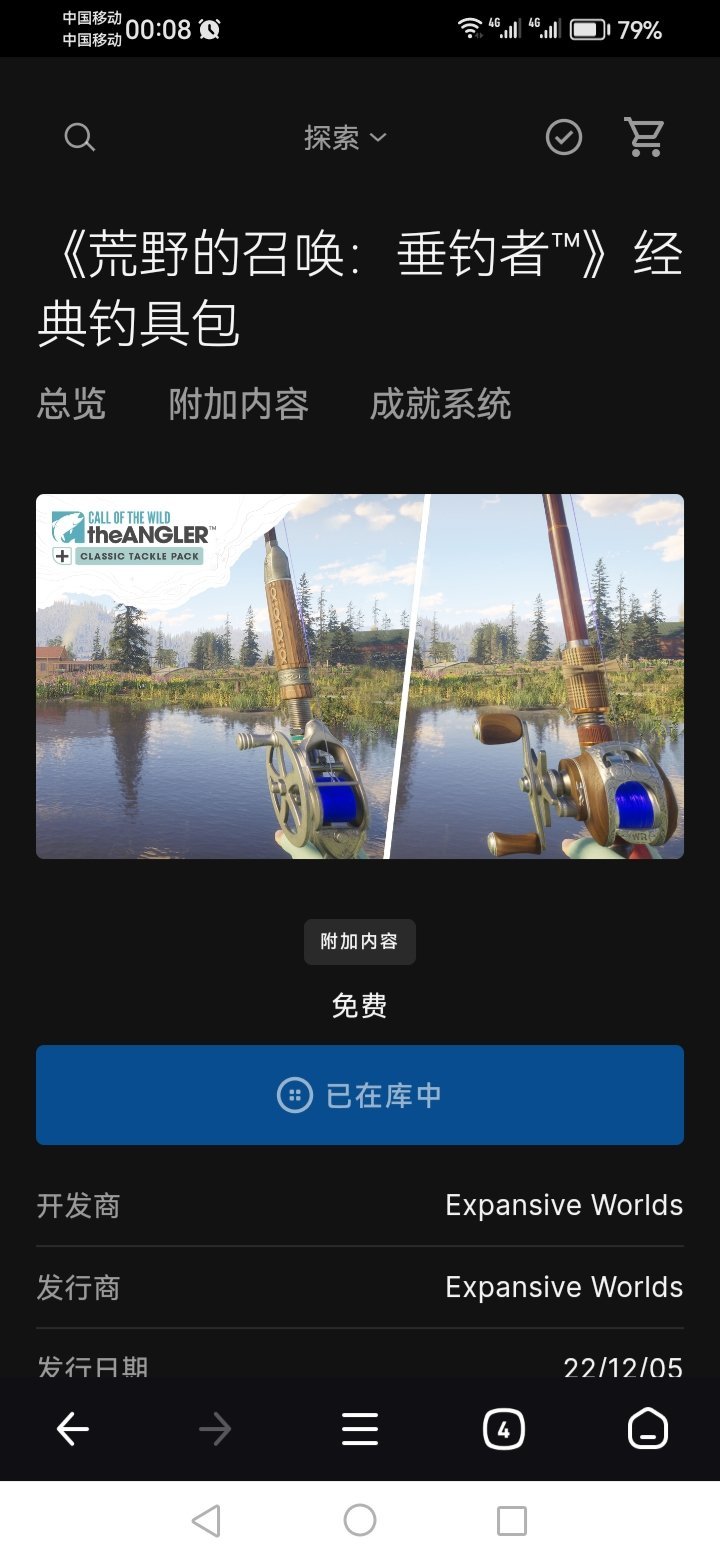Expand the 探索 dropdown menu
The width and height of the screenshot is (720, 1560).
[x=345, y=138]
